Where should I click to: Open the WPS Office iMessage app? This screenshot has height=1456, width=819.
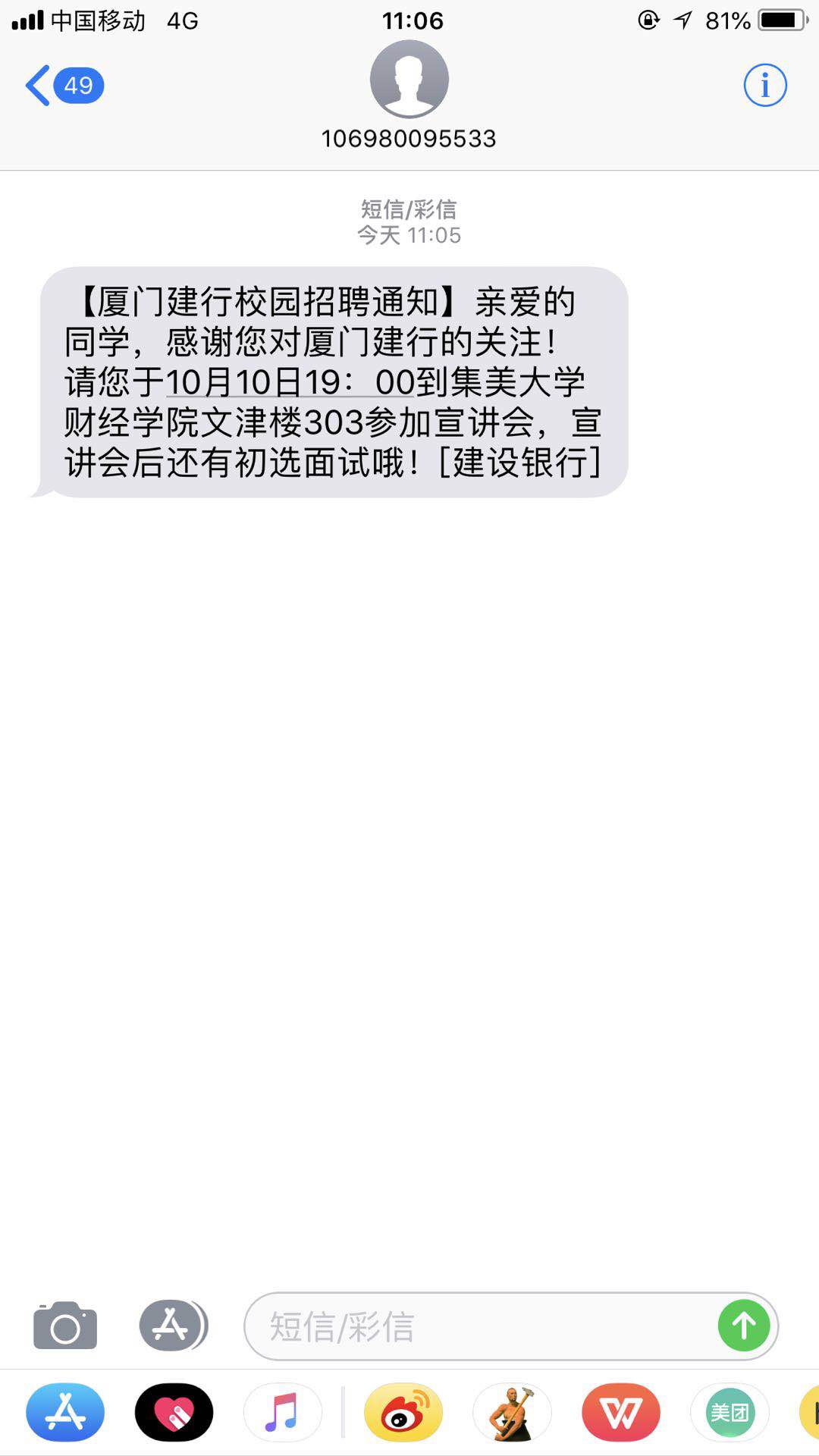621,1413
